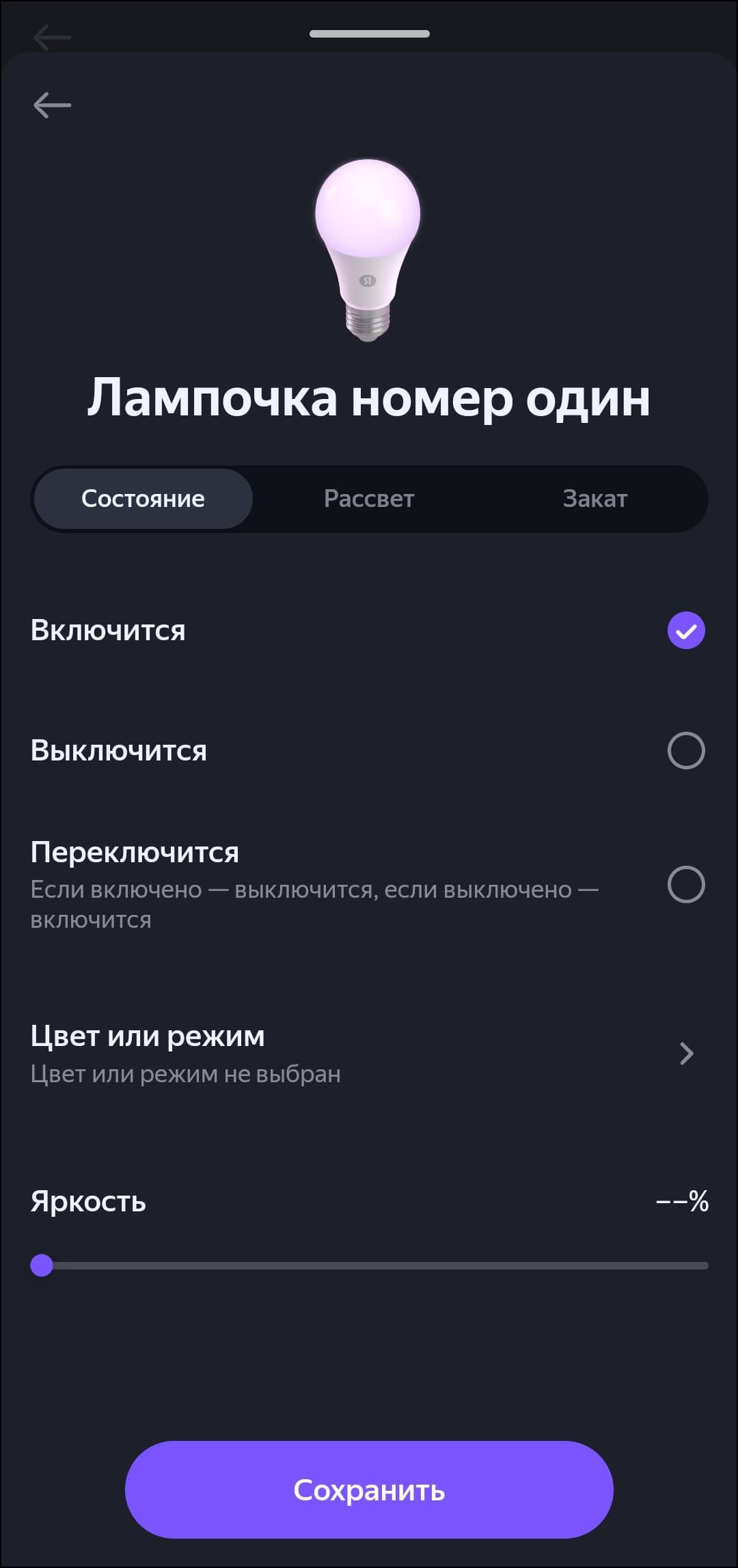The height and width of the screenshot is (1568, 738).
Task: Pick the Переключится option
Action: [x=685, y=884]
